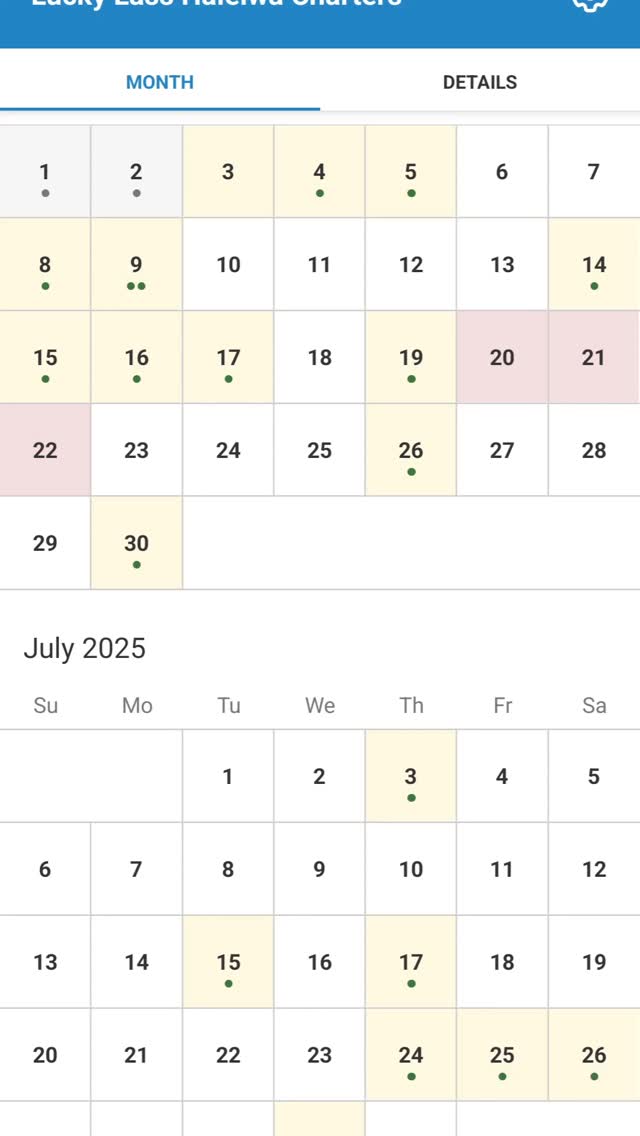Open July 12 in the calendar
Screen dimensions: 640x1136
click(x=594, y=869)
